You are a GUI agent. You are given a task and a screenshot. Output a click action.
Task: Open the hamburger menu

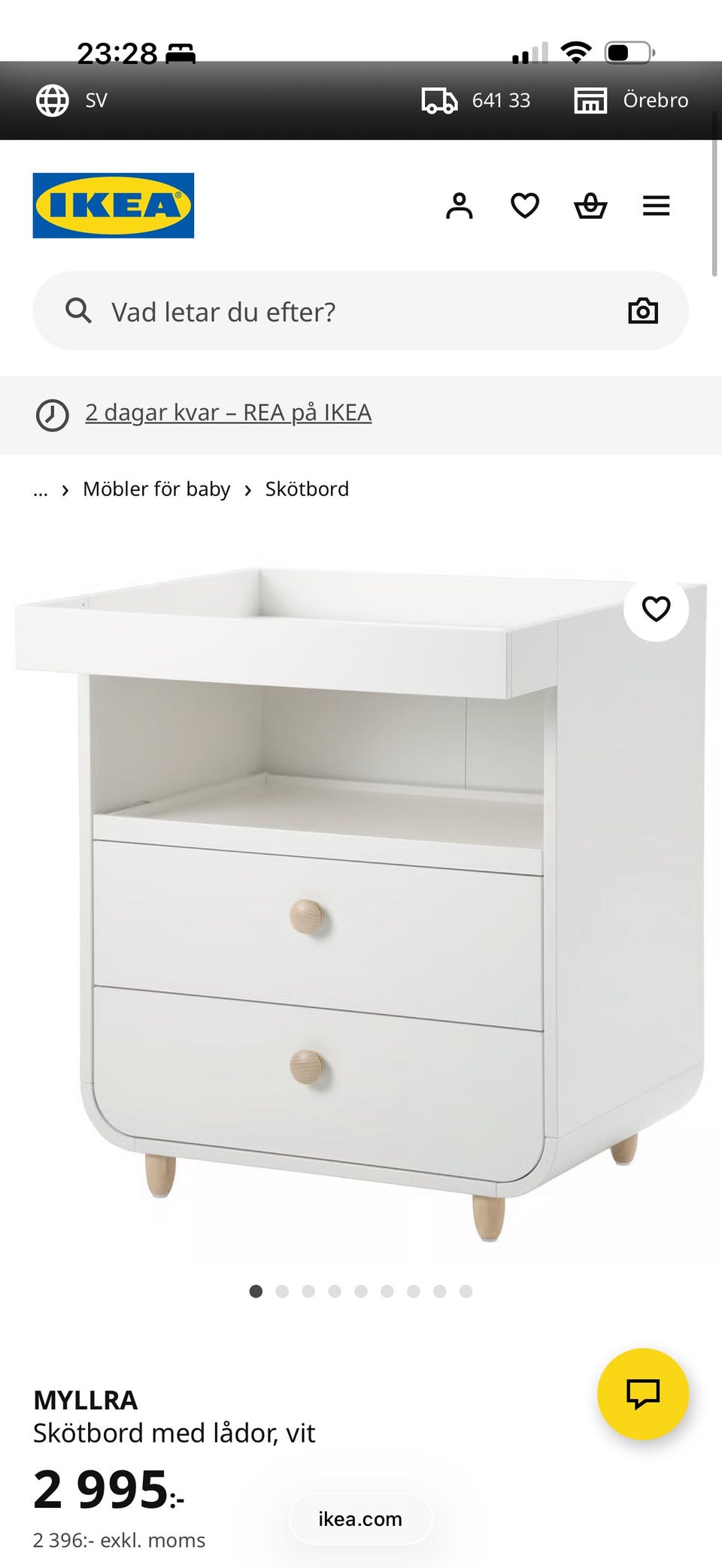656,205
